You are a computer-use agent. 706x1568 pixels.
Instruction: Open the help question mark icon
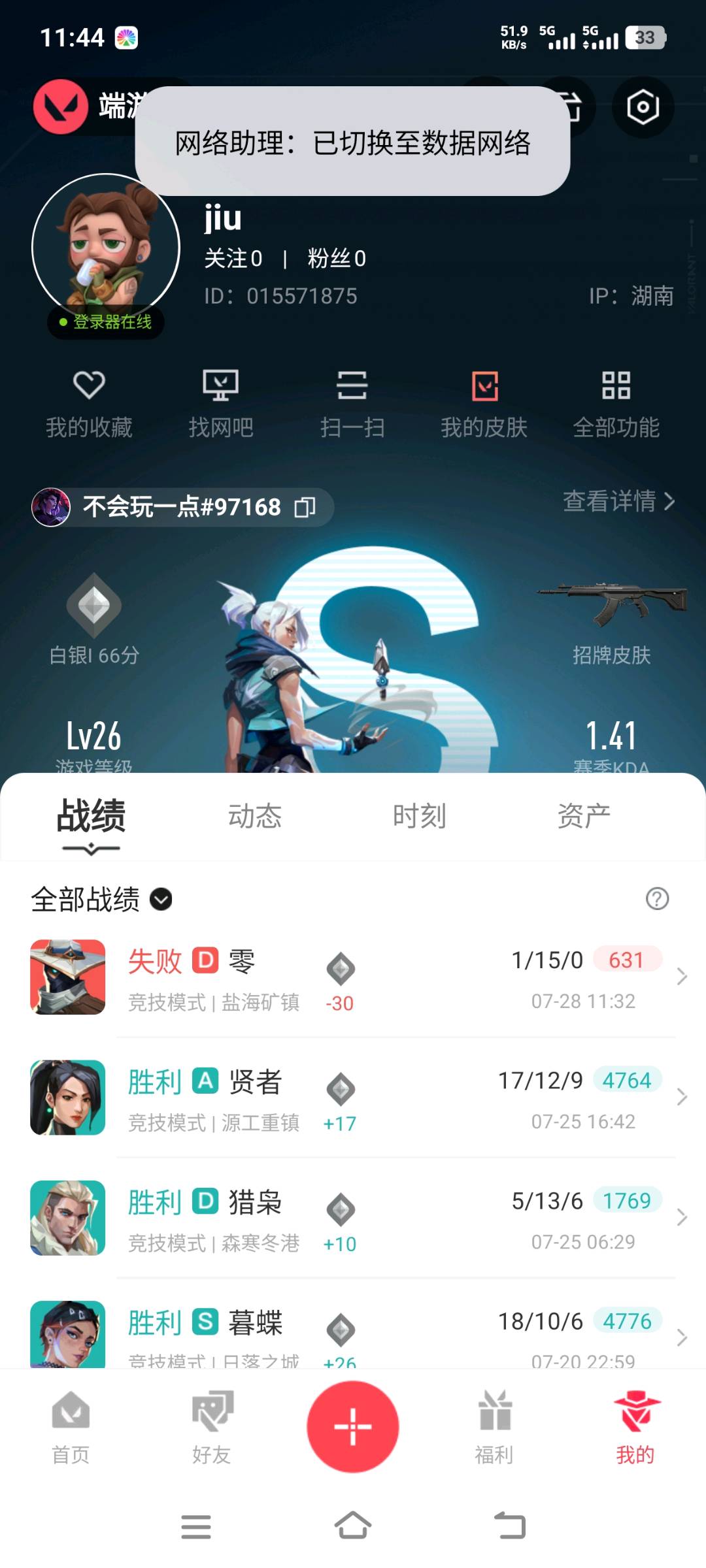pos(657,899)
